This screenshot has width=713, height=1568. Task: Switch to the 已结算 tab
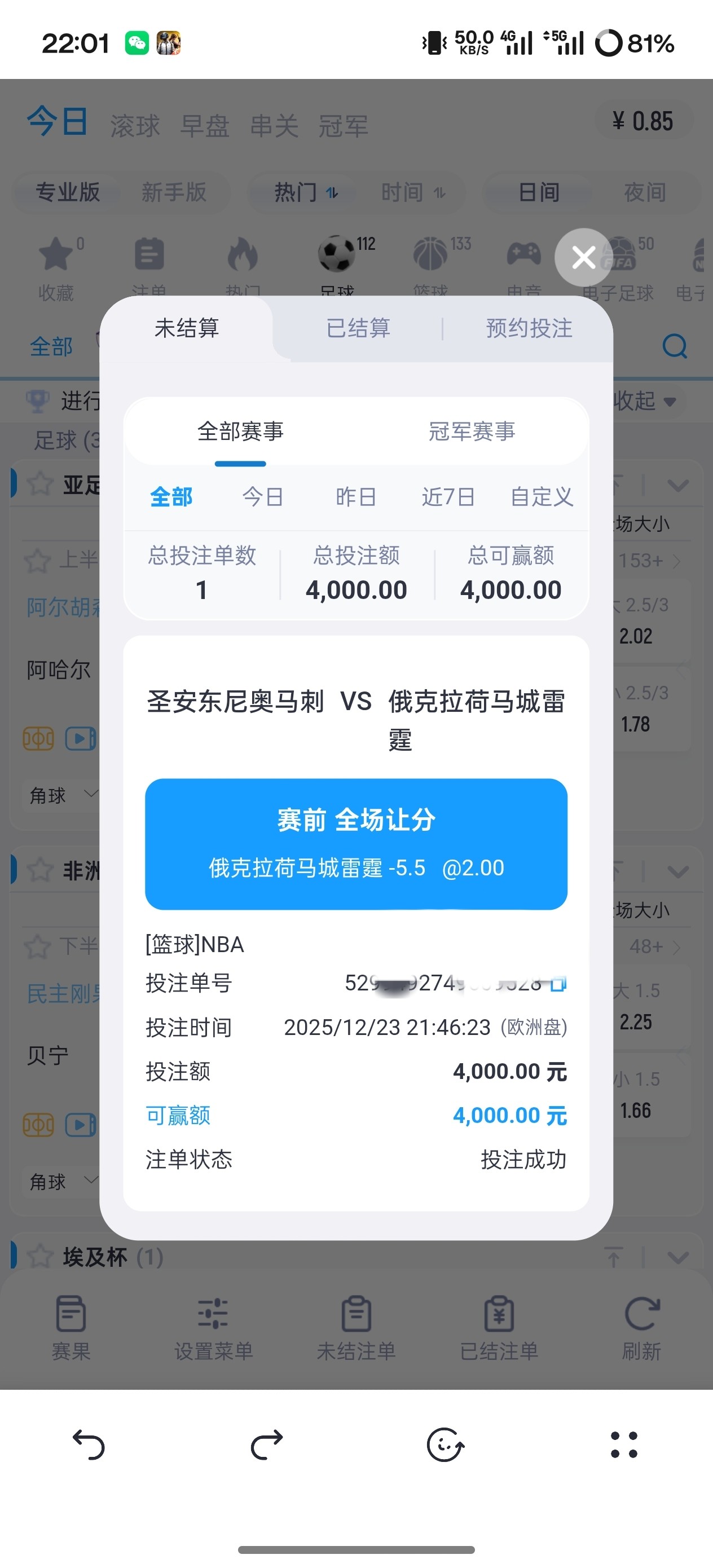[358, 328]
